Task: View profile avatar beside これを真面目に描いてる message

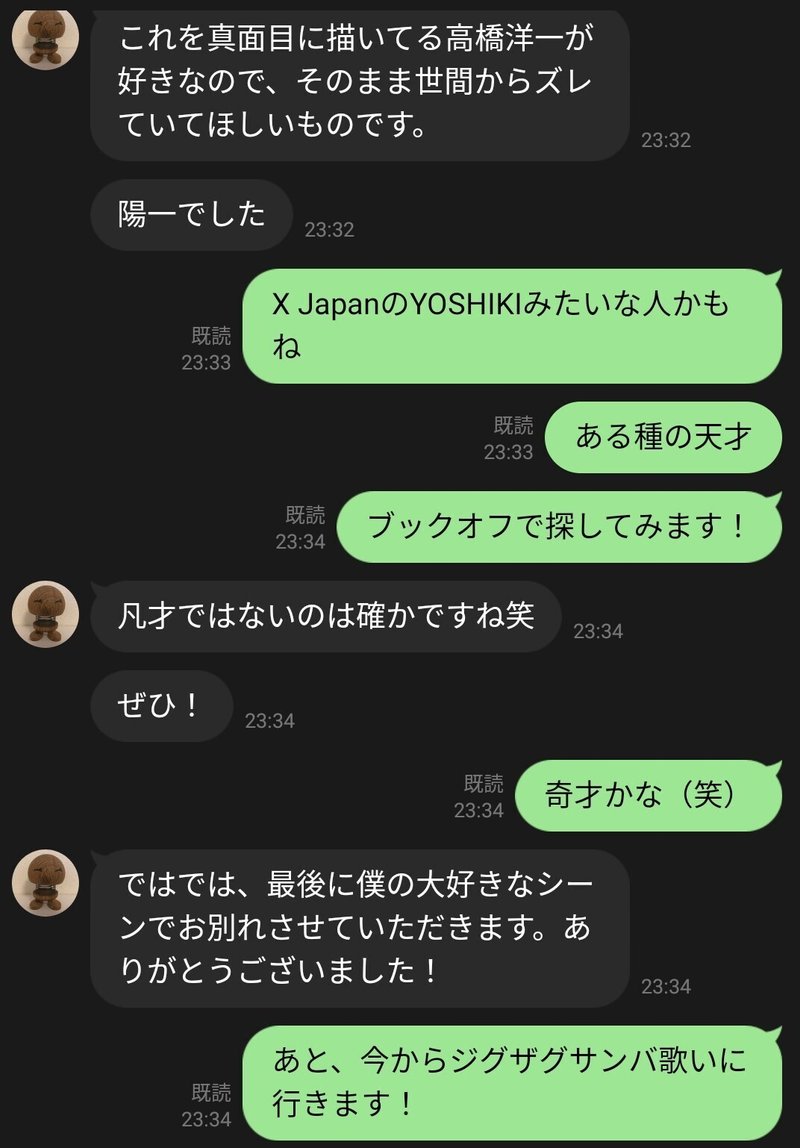Action: coord(45,38)
